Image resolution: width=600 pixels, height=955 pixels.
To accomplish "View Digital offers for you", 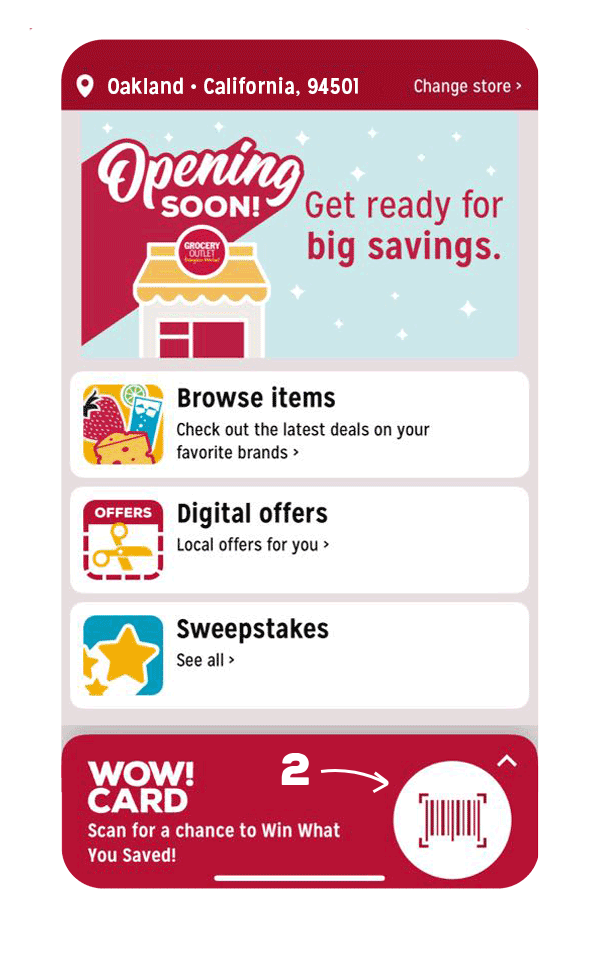I will click(x=299, y=539).
